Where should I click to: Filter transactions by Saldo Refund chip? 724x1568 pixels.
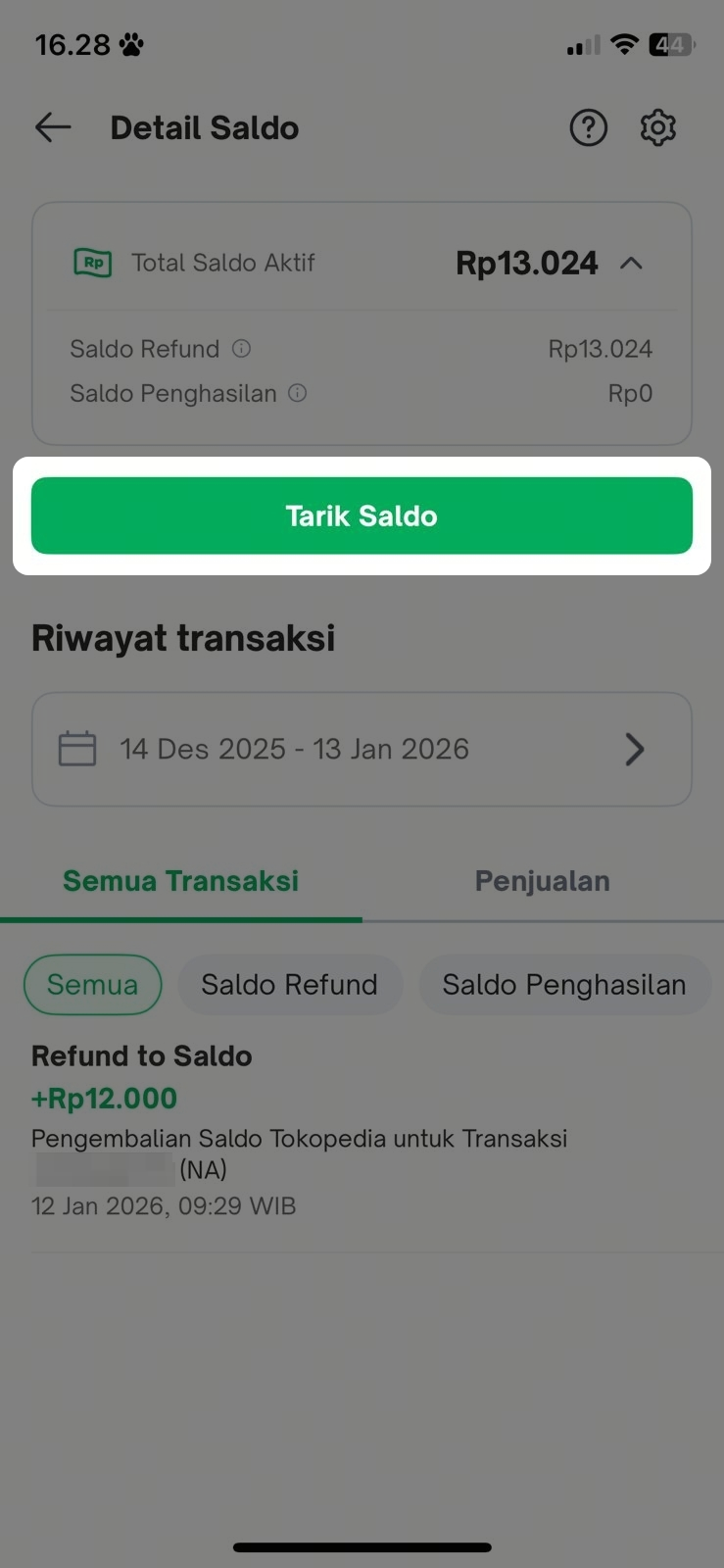289,985
